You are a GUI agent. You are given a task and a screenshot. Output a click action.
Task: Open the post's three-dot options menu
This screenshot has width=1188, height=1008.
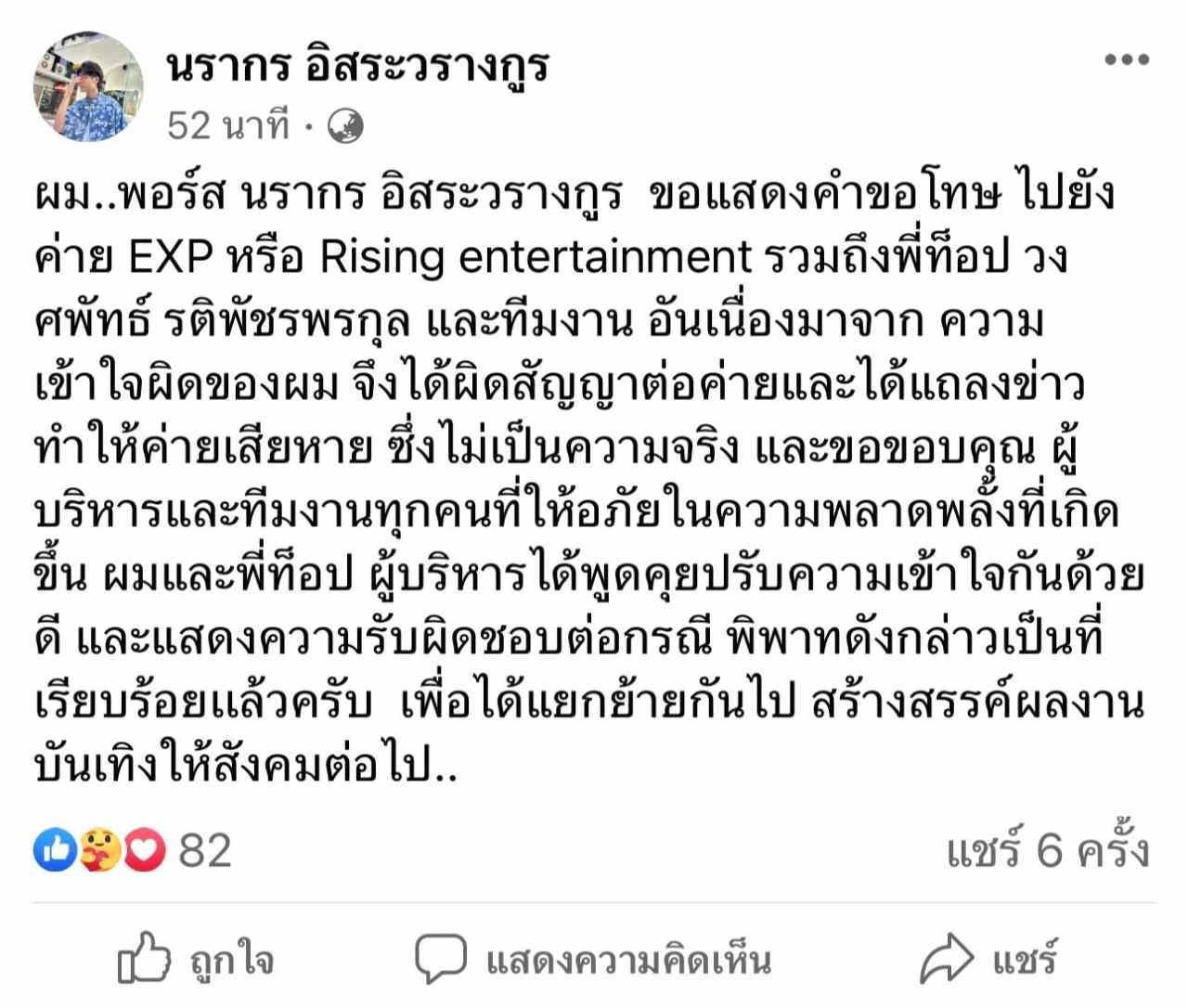click(1127, 60)
